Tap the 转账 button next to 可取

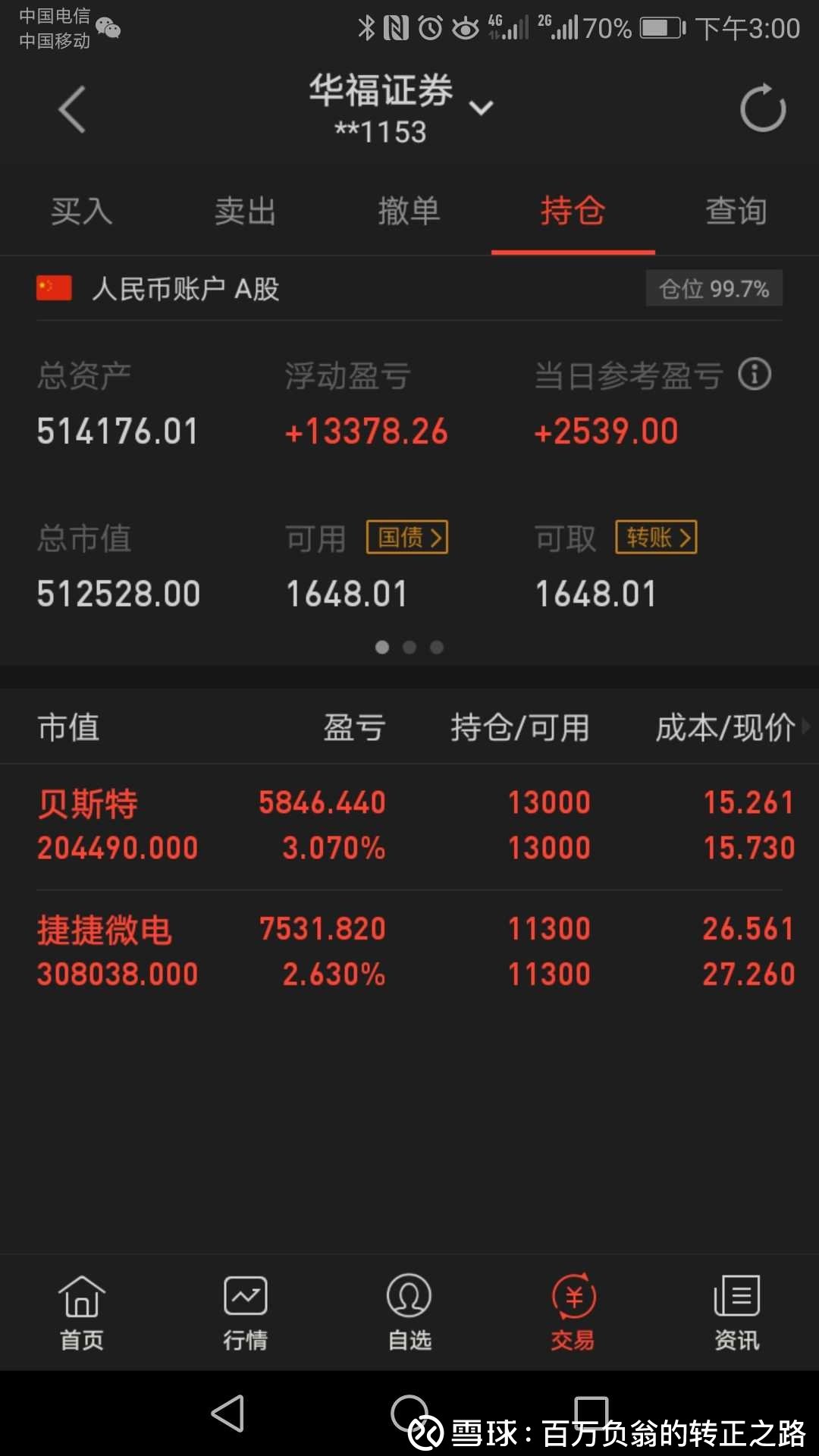[656, 538]
